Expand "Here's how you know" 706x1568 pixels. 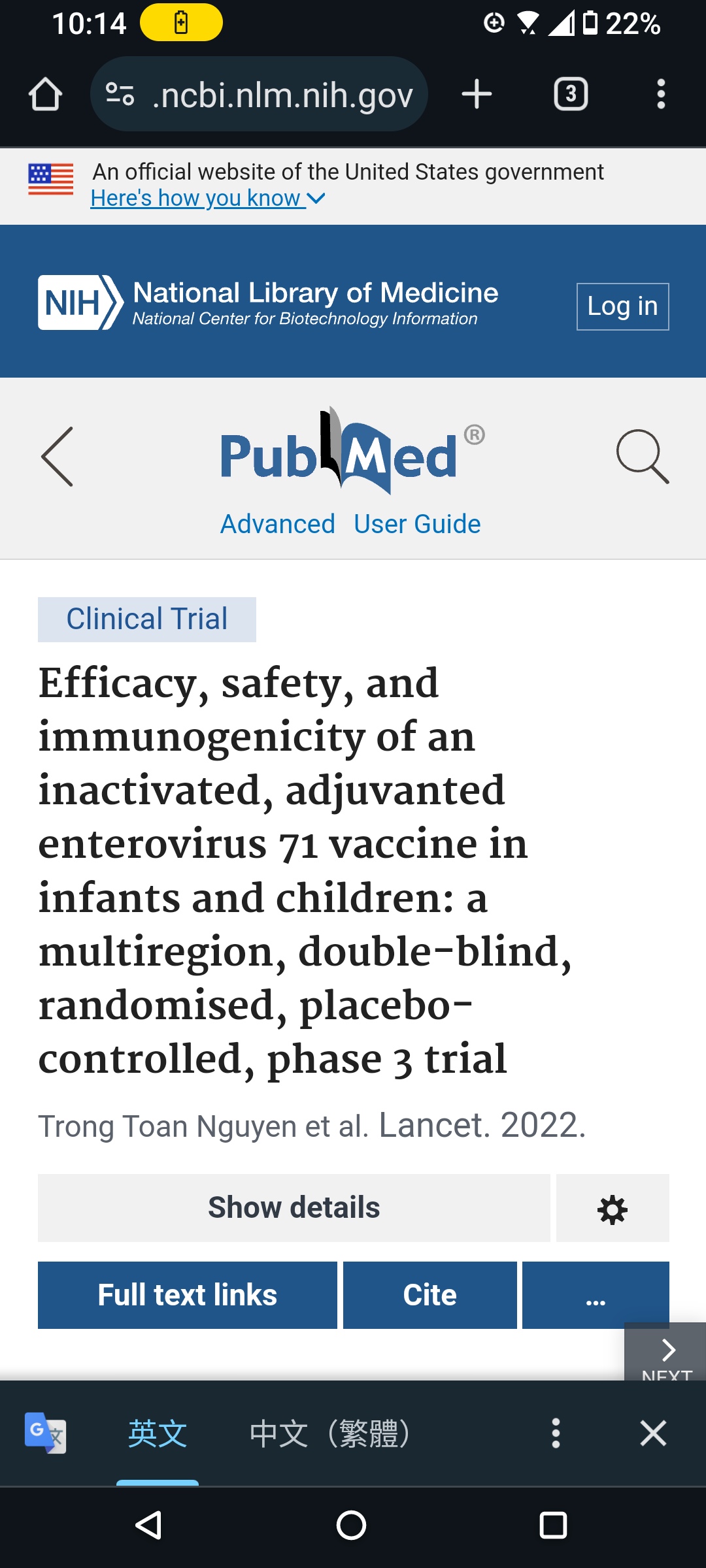[x=208, y=198]
